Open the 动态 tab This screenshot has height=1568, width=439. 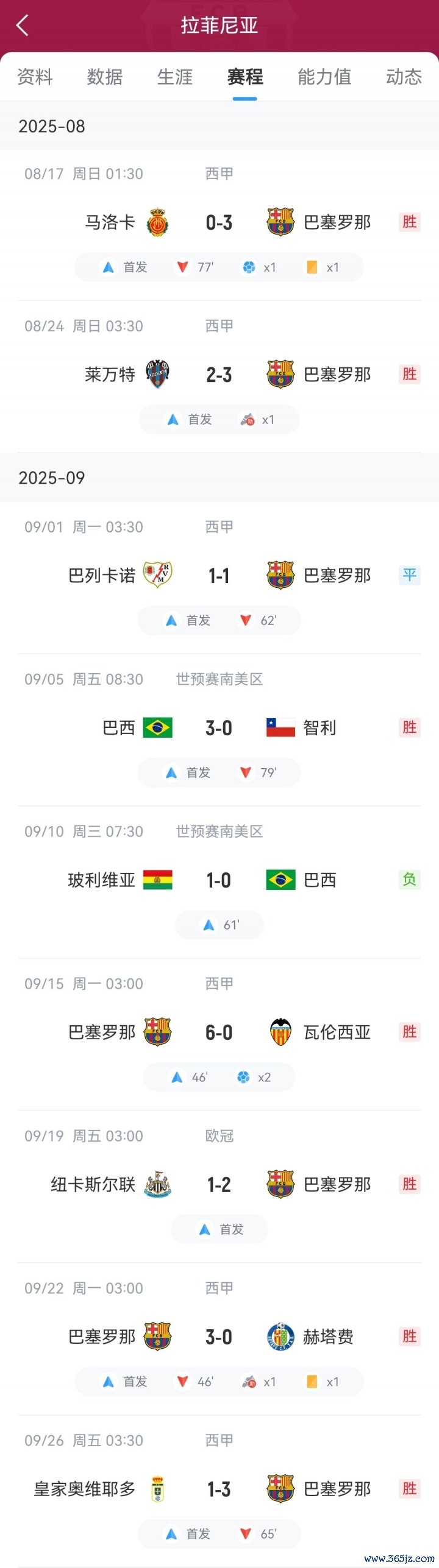coord(404,77)
